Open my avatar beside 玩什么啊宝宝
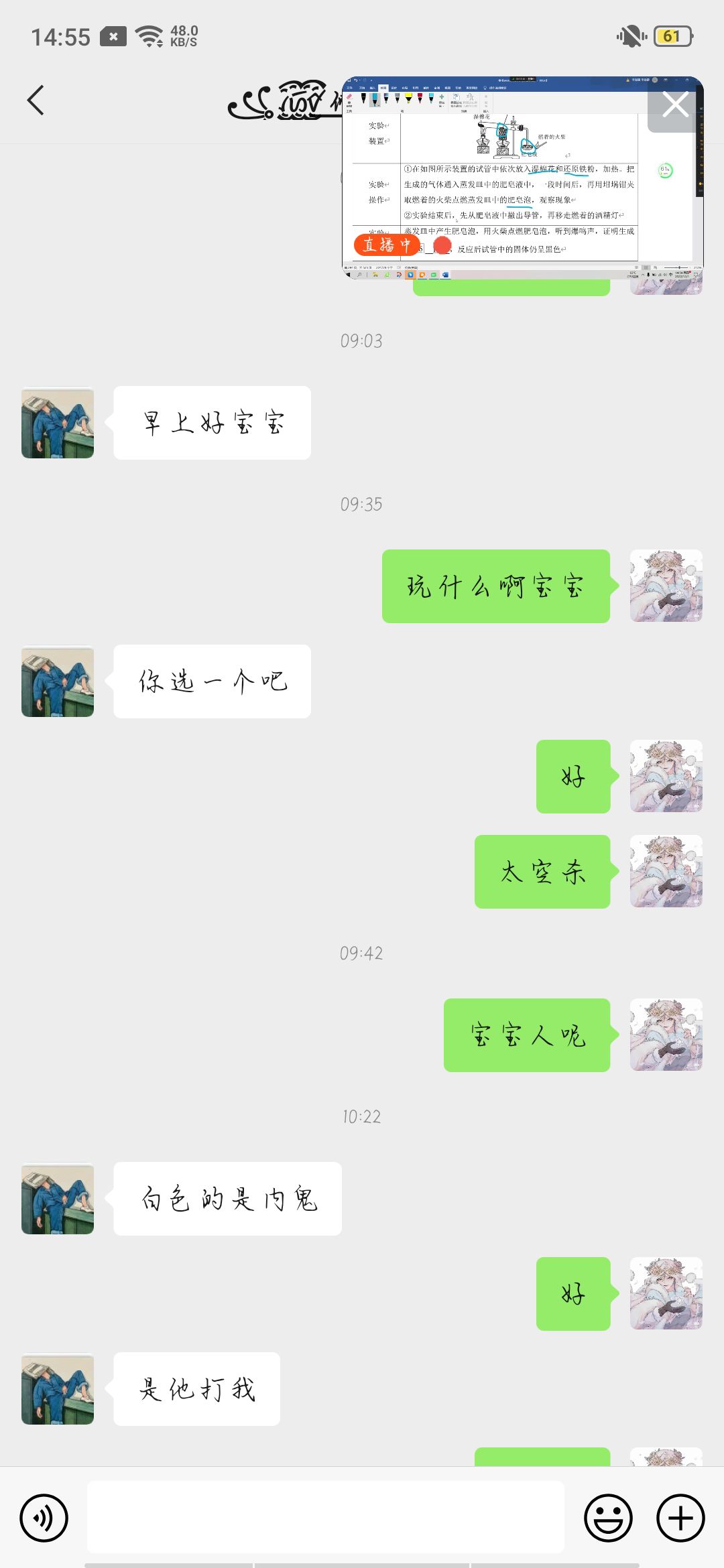The height and width of the screenshot is (1568, 724). click(x=666, y=586)
